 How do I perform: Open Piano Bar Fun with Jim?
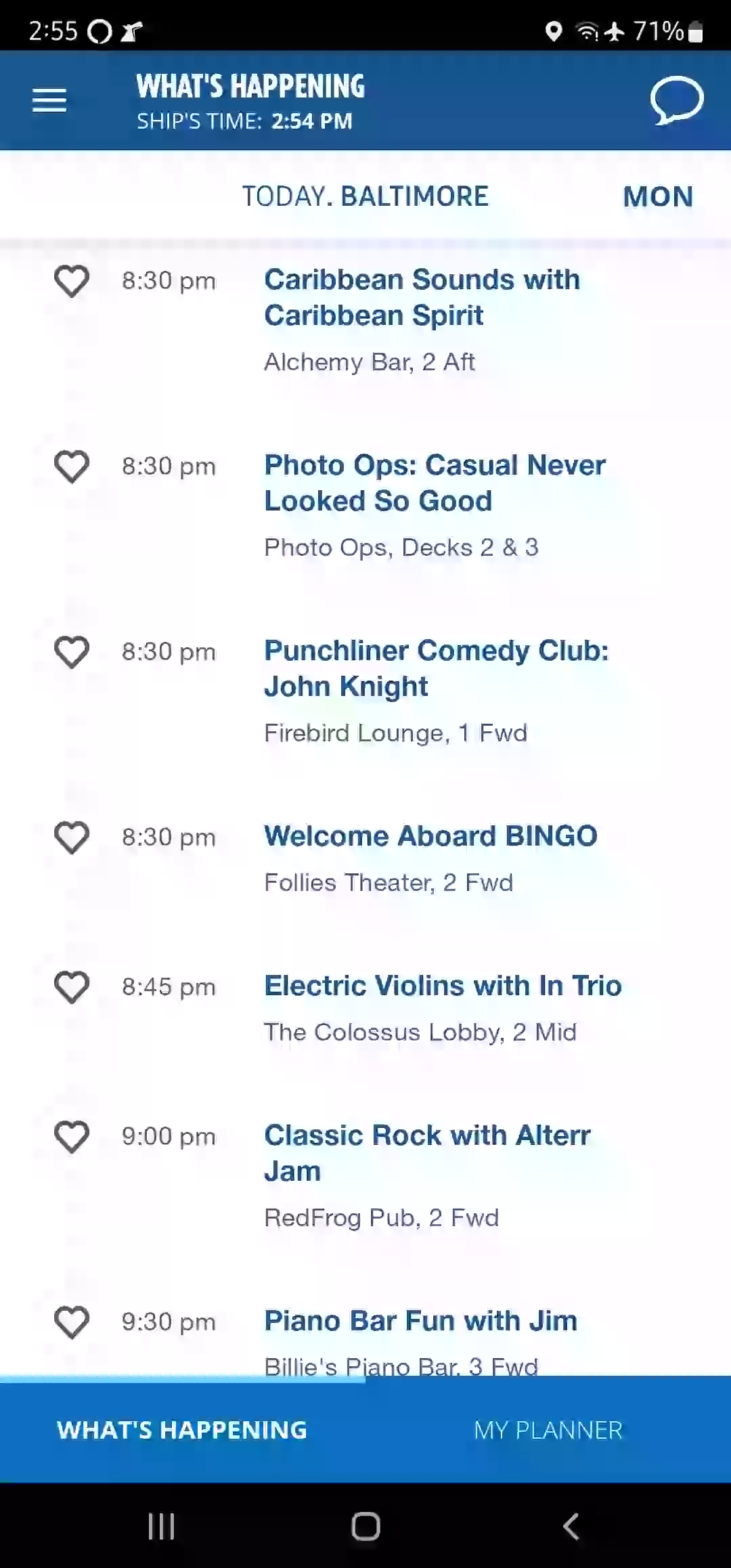pos(420,1321)
